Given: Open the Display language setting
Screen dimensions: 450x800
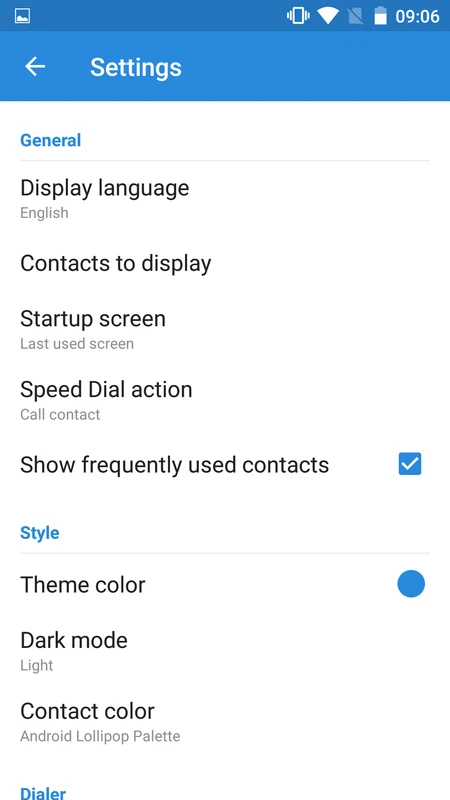Looking at the screenshot, I should [225, 198].
